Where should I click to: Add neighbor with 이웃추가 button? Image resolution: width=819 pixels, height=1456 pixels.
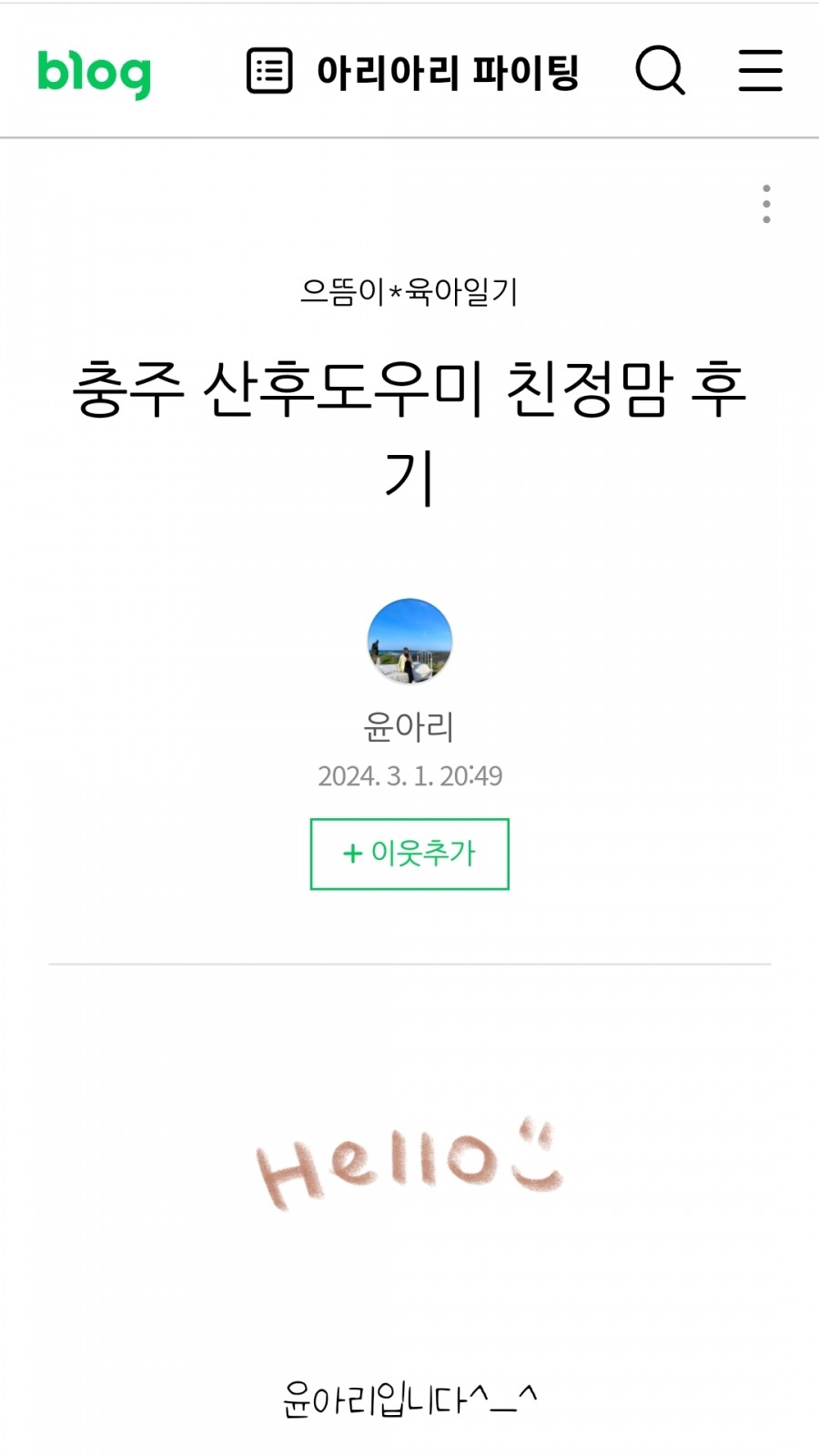[409, 854]
